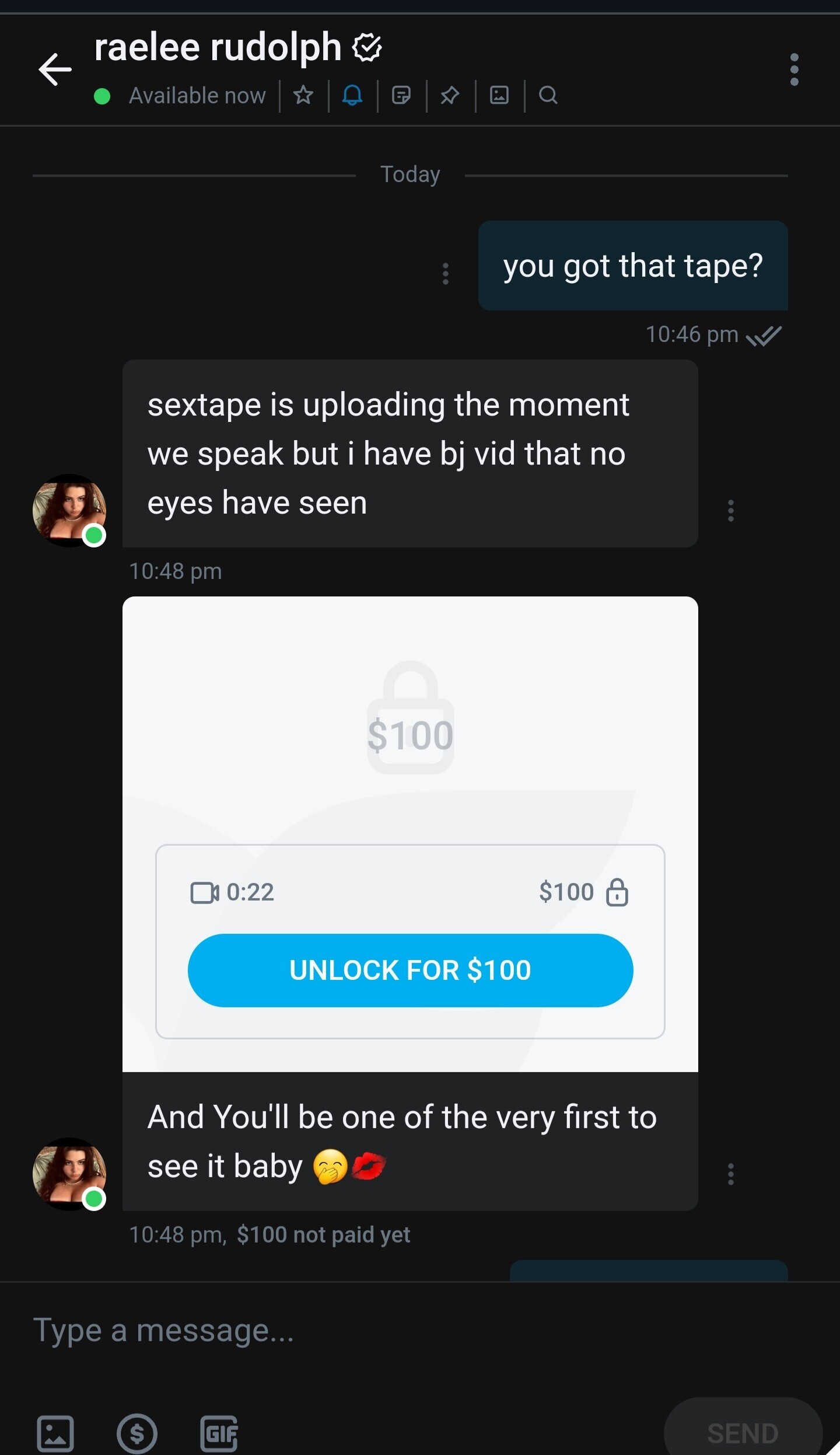Open the notes icon in header
Viewport: 840px width, 1455px height.
coord(401,95)
